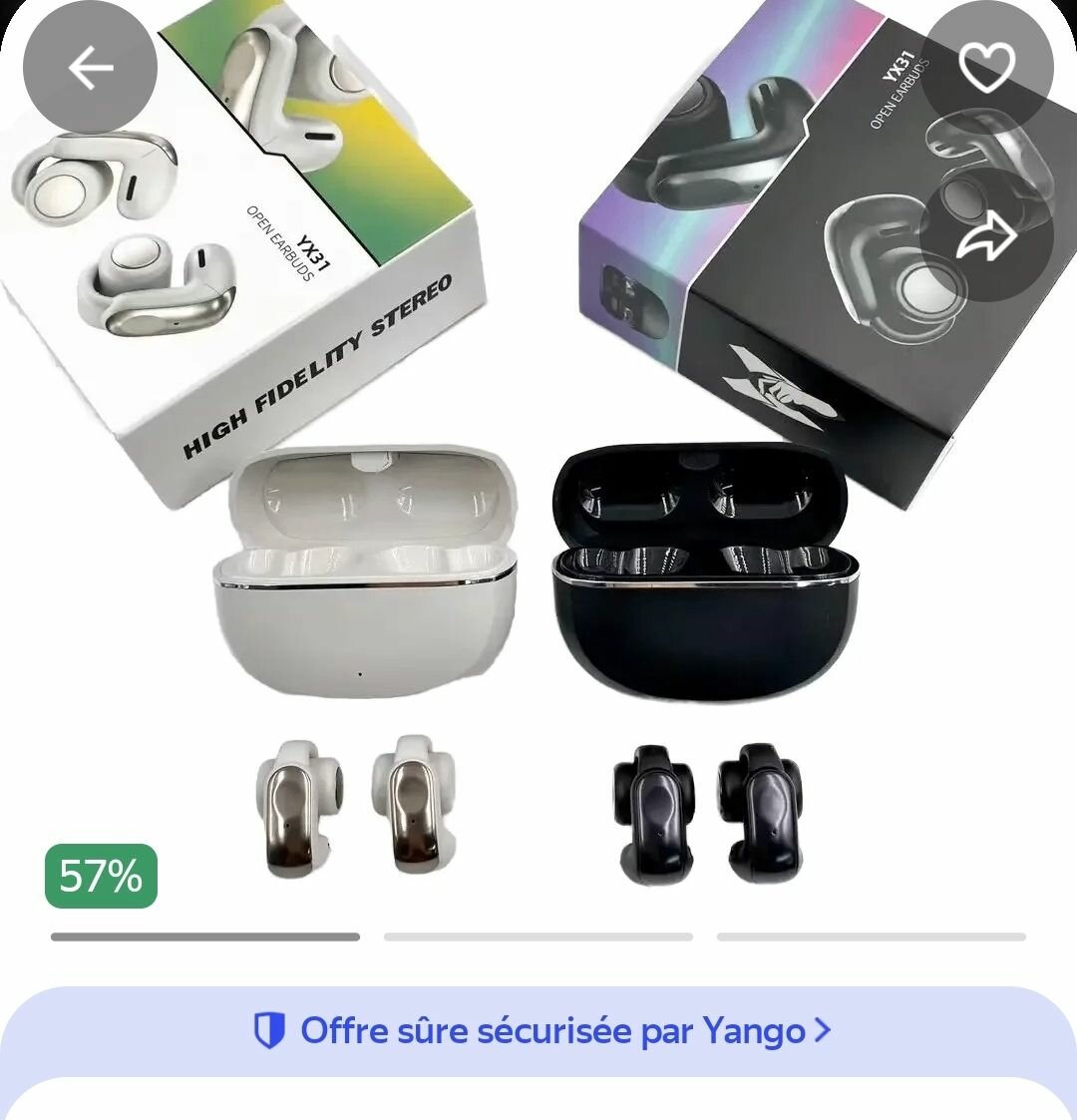The width and height of the screenshot is (1077, 1120).
Task: Add the earbuds to favorites
Action: pos(986,68)
